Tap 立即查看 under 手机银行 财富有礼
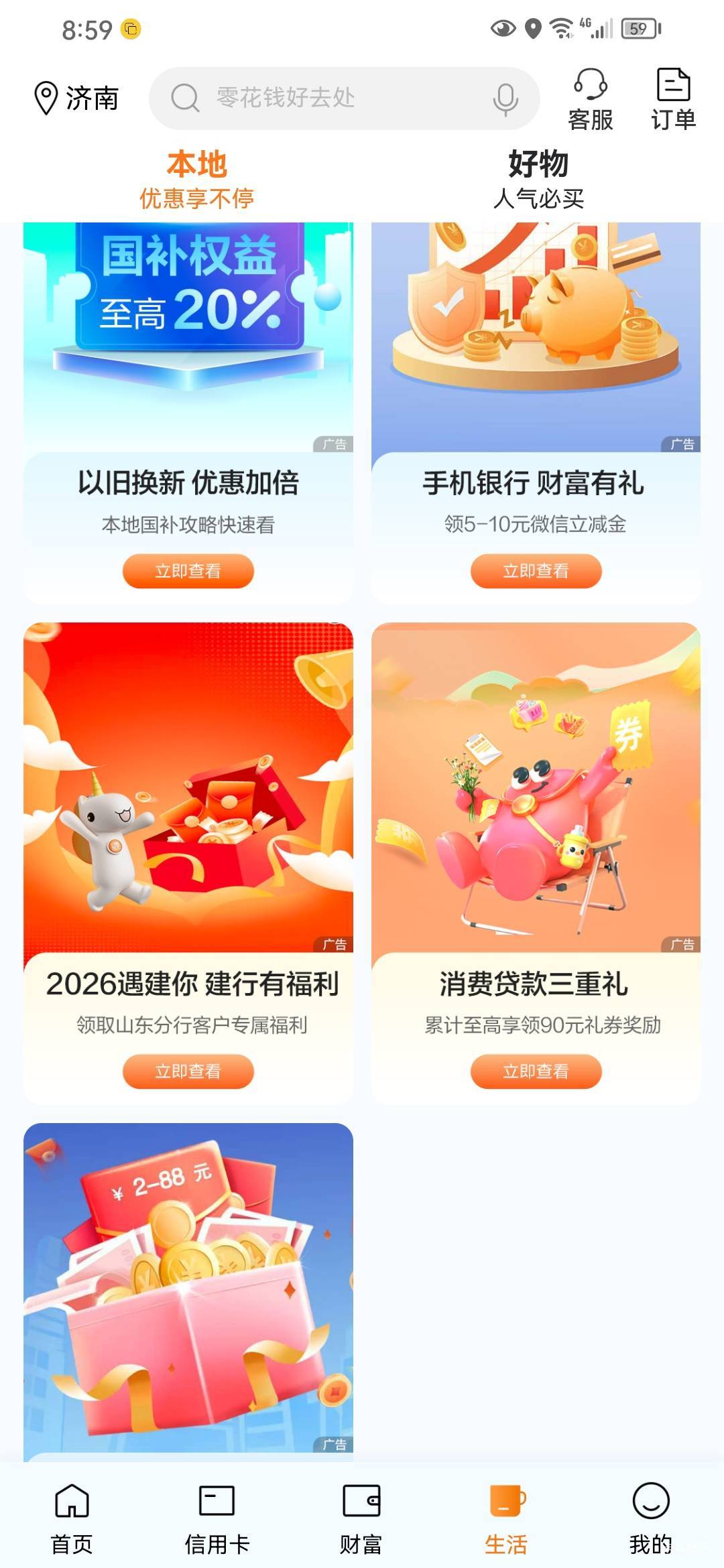 (536, 571)
